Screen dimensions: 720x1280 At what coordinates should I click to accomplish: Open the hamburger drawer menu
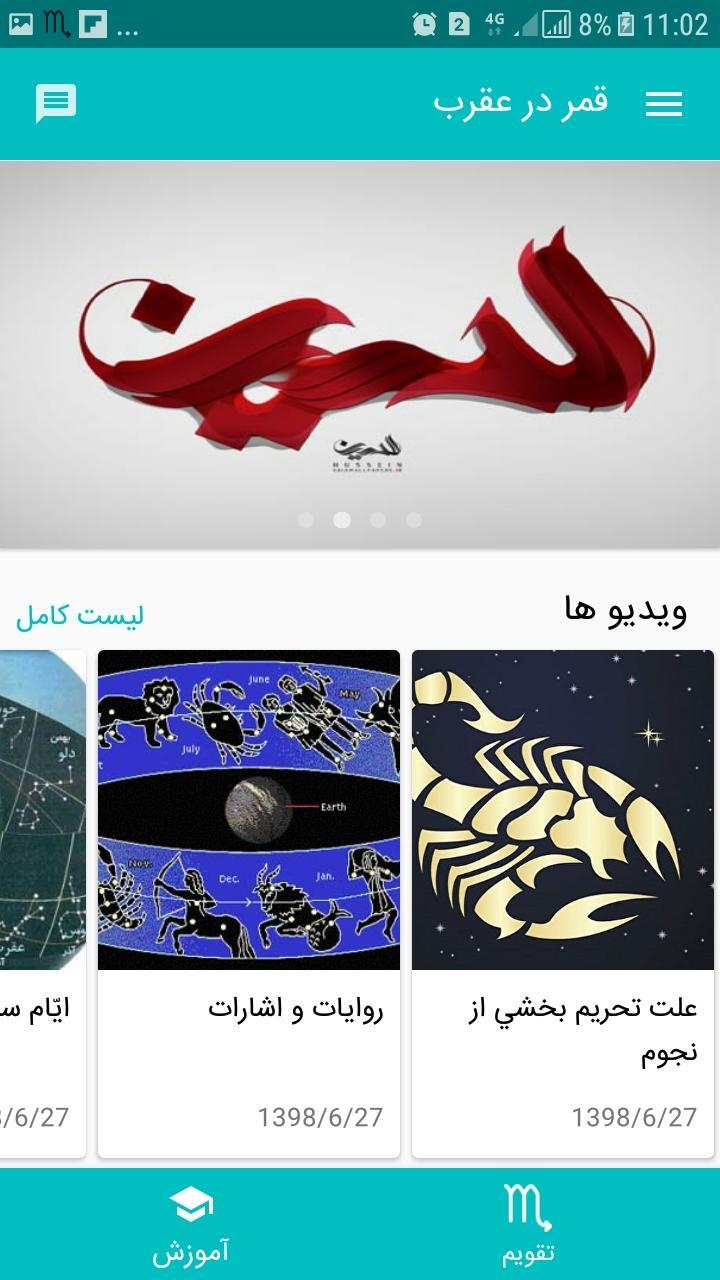(664, 104)
